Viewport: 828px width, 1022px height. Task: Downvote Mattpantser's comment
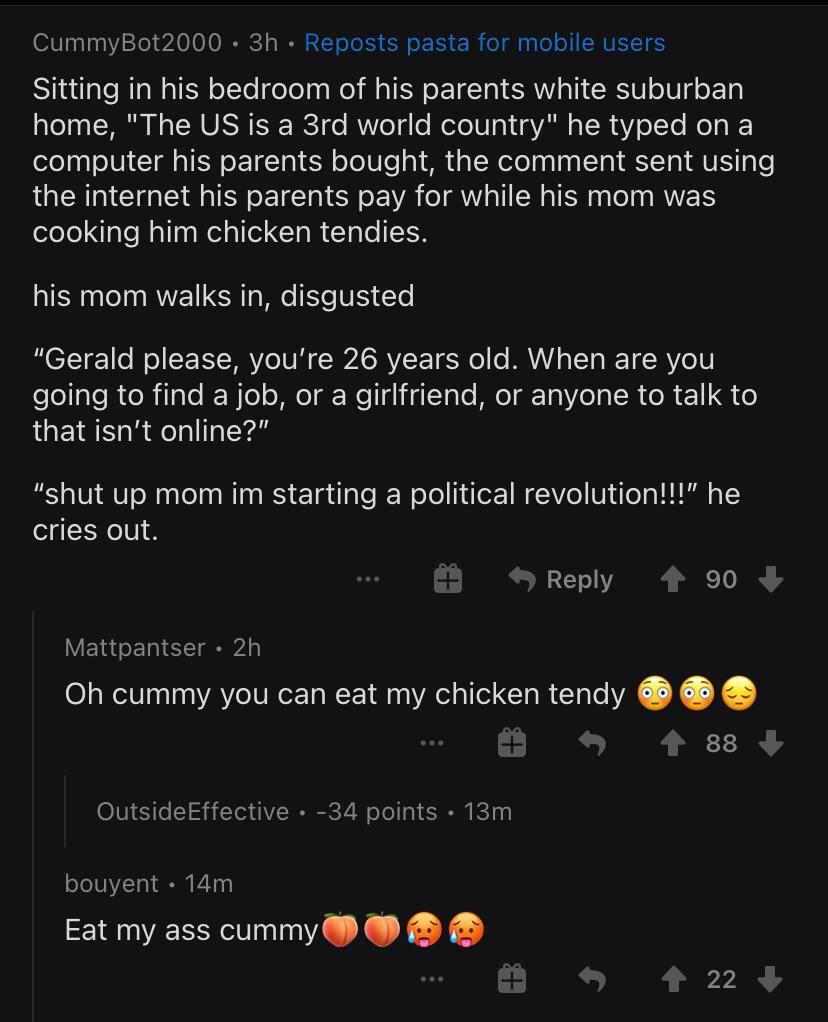[769, 743]
